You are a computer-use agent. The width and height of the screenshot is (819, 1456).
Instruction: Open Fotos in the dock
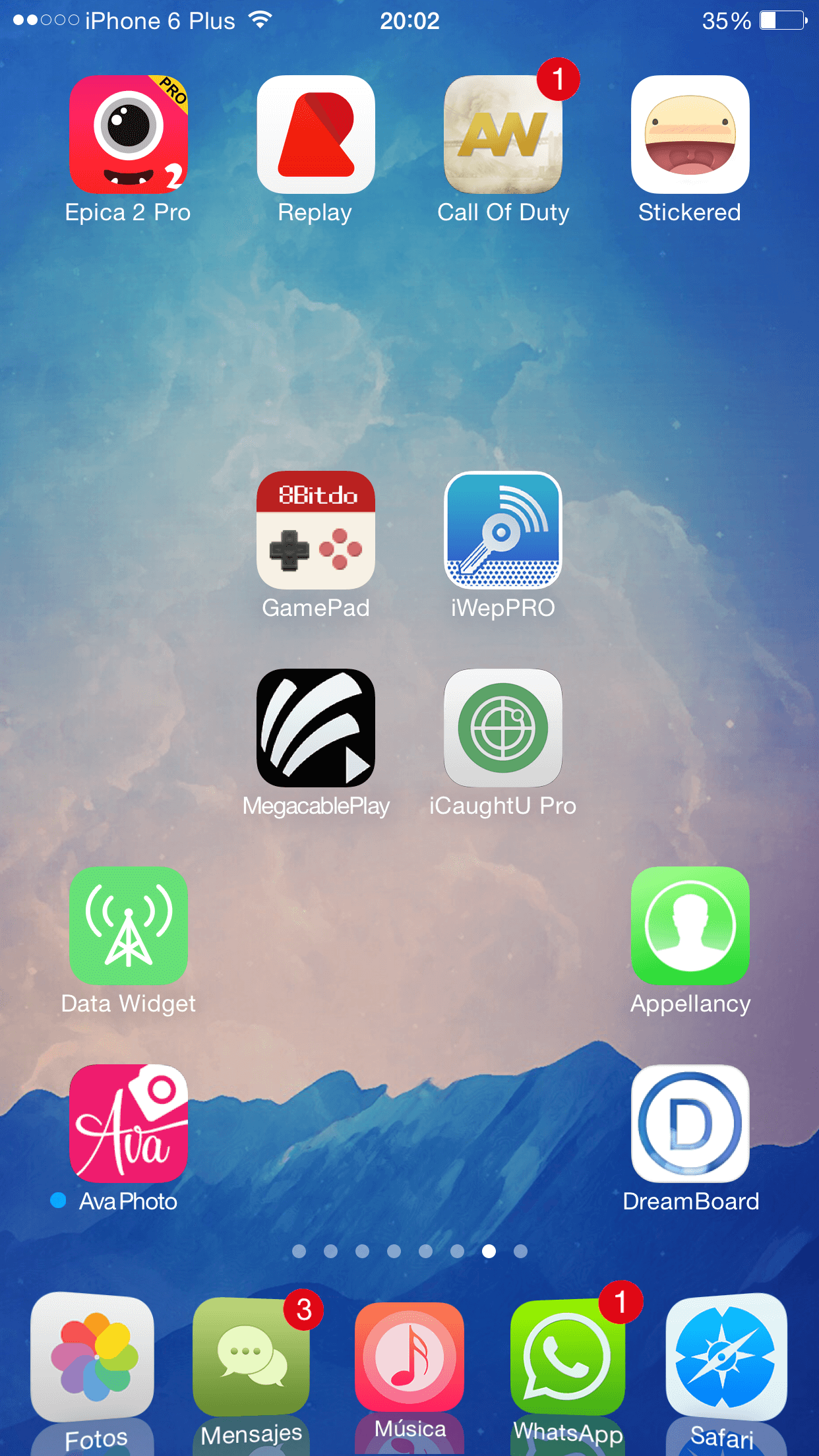pyautogui.click(x=92, y=1357)
